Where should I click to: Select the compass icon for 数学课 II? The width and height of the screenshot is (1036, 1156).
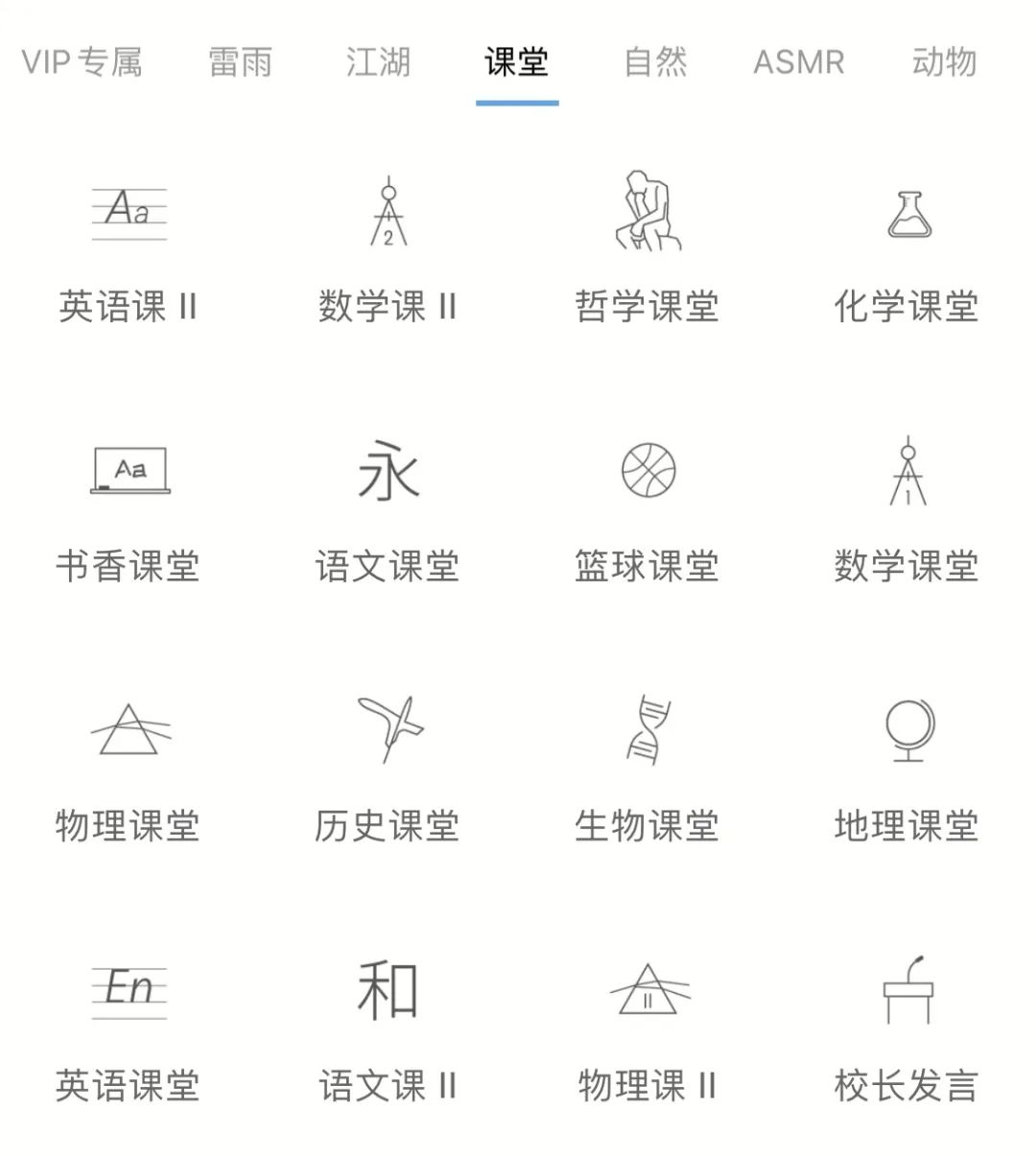[388, 213]
